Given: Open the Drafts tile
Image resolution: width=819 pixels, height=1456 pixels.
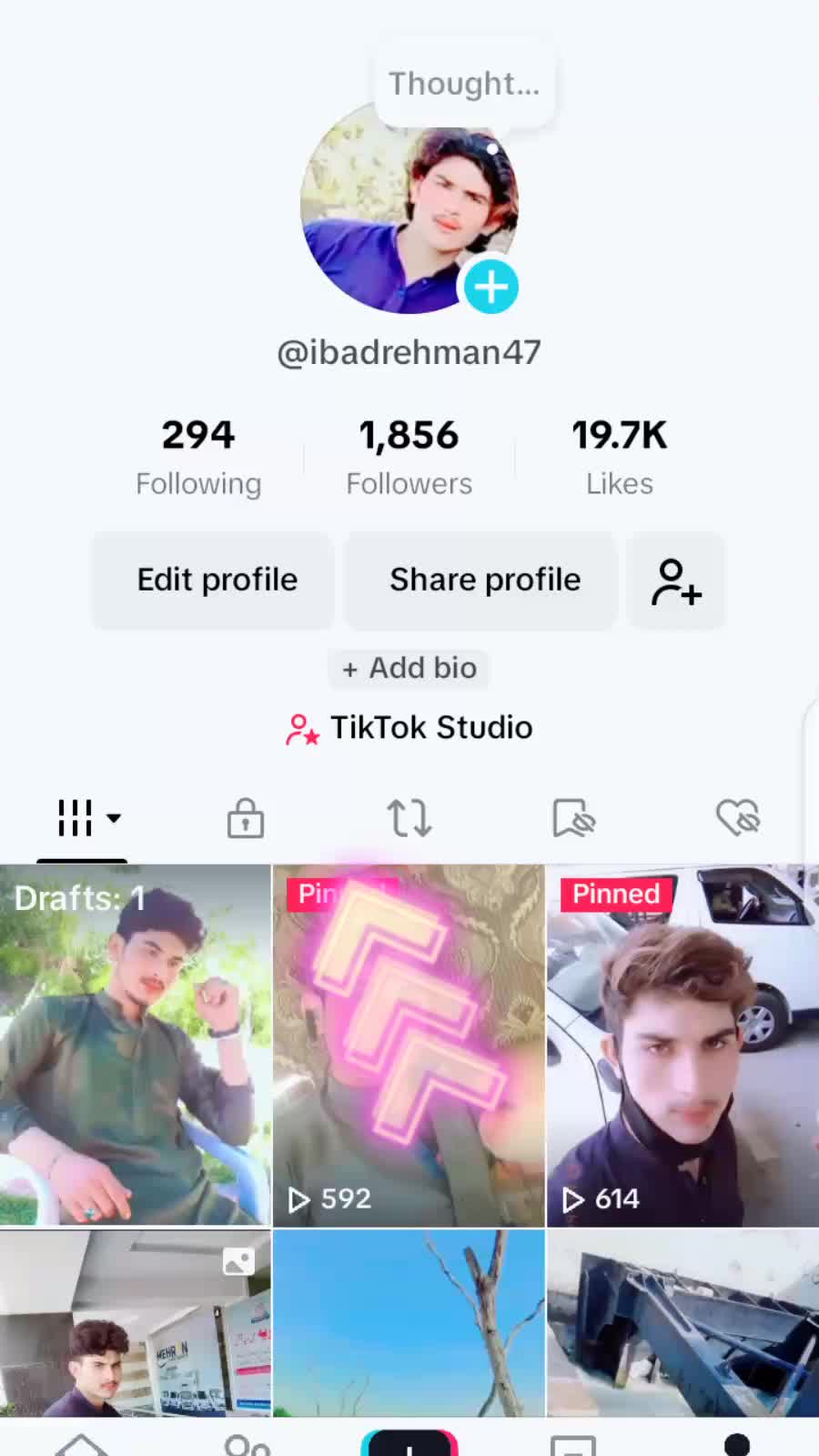Looking at the screenshot, I should click(x=135, y=1045).
